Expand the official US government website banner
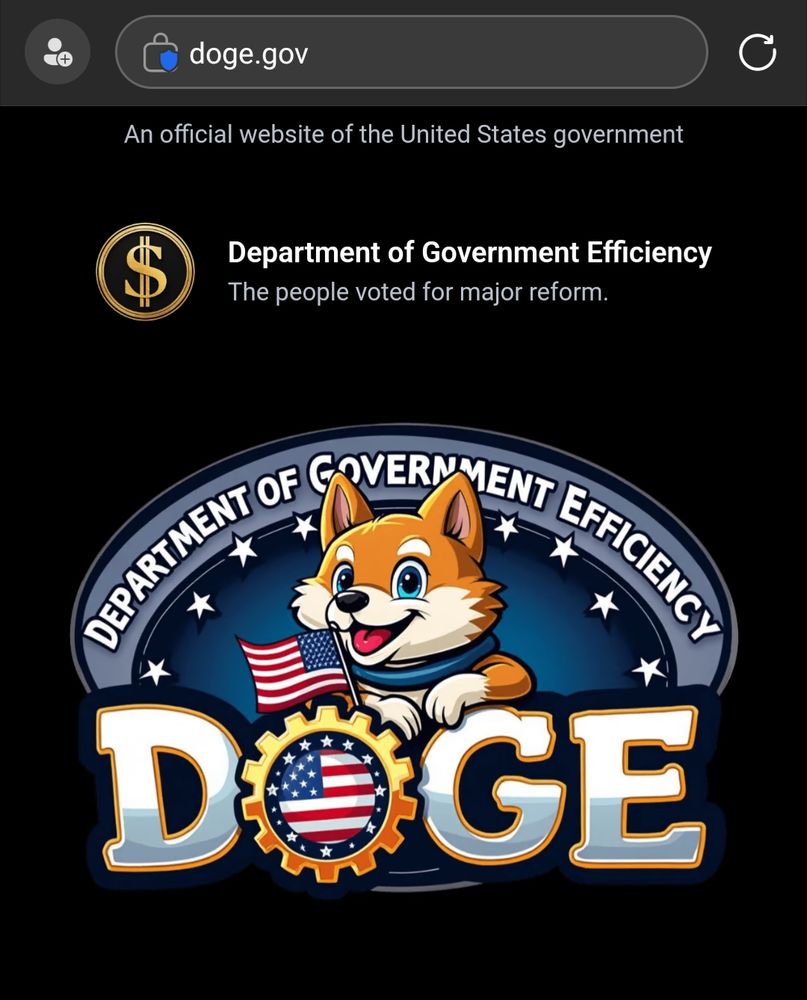This screenshot has width=807, height=1000. click(403, 134)
